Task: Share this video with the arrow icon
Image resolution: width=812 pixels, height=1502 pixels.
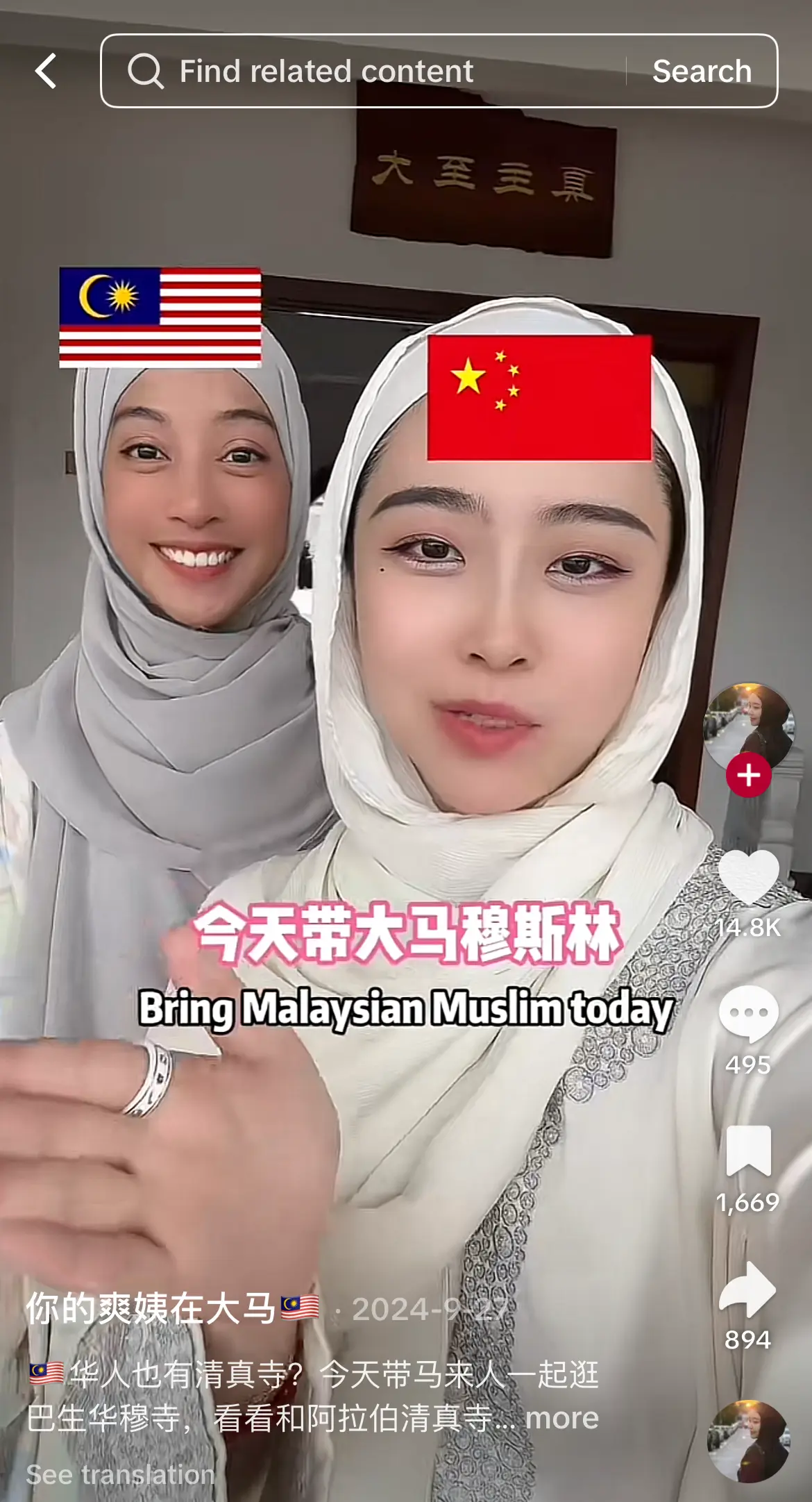Action: pyautogui.click(x=748, y=1289)
